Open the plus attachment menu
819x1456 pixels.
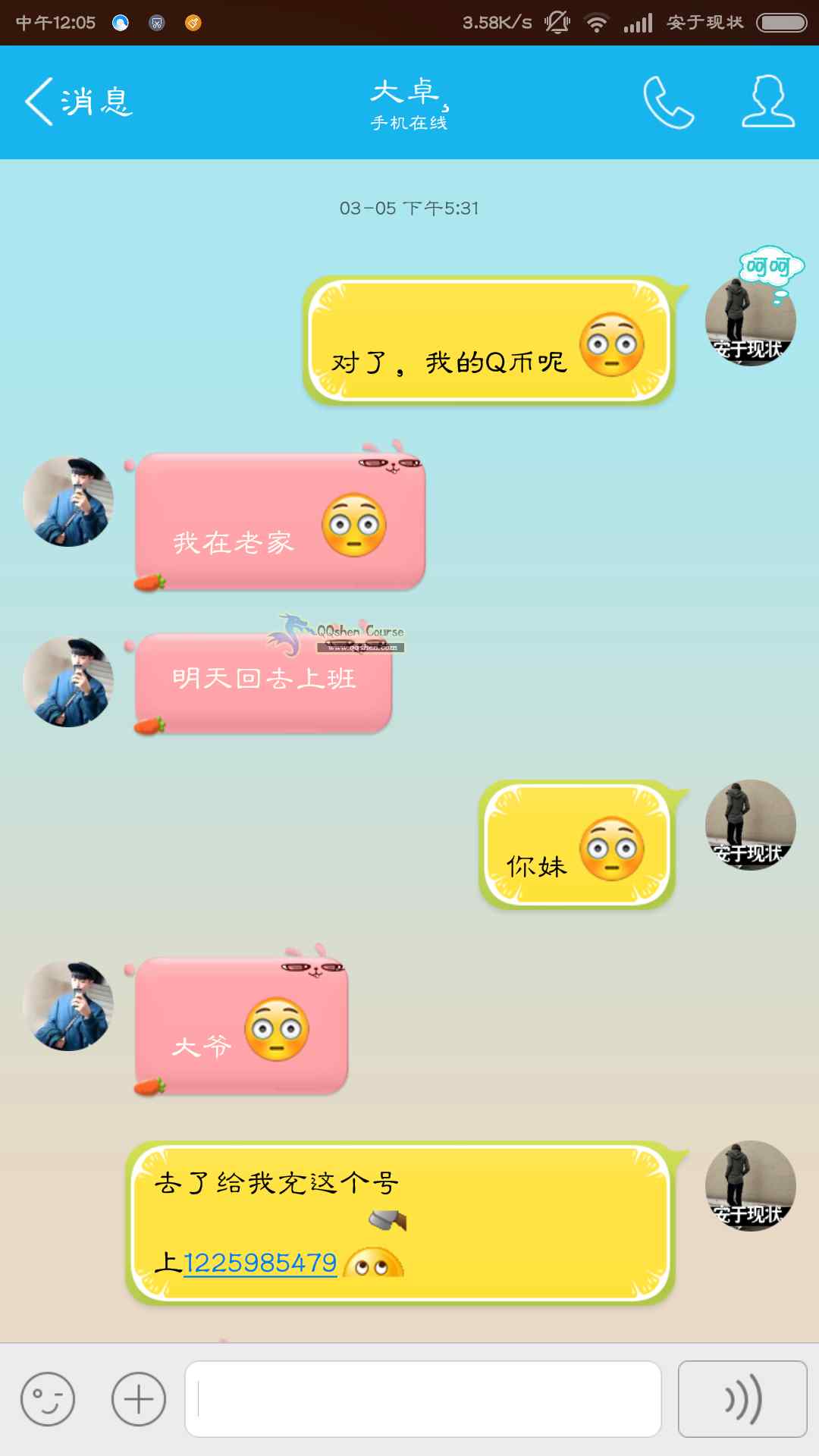point(139,1399)
